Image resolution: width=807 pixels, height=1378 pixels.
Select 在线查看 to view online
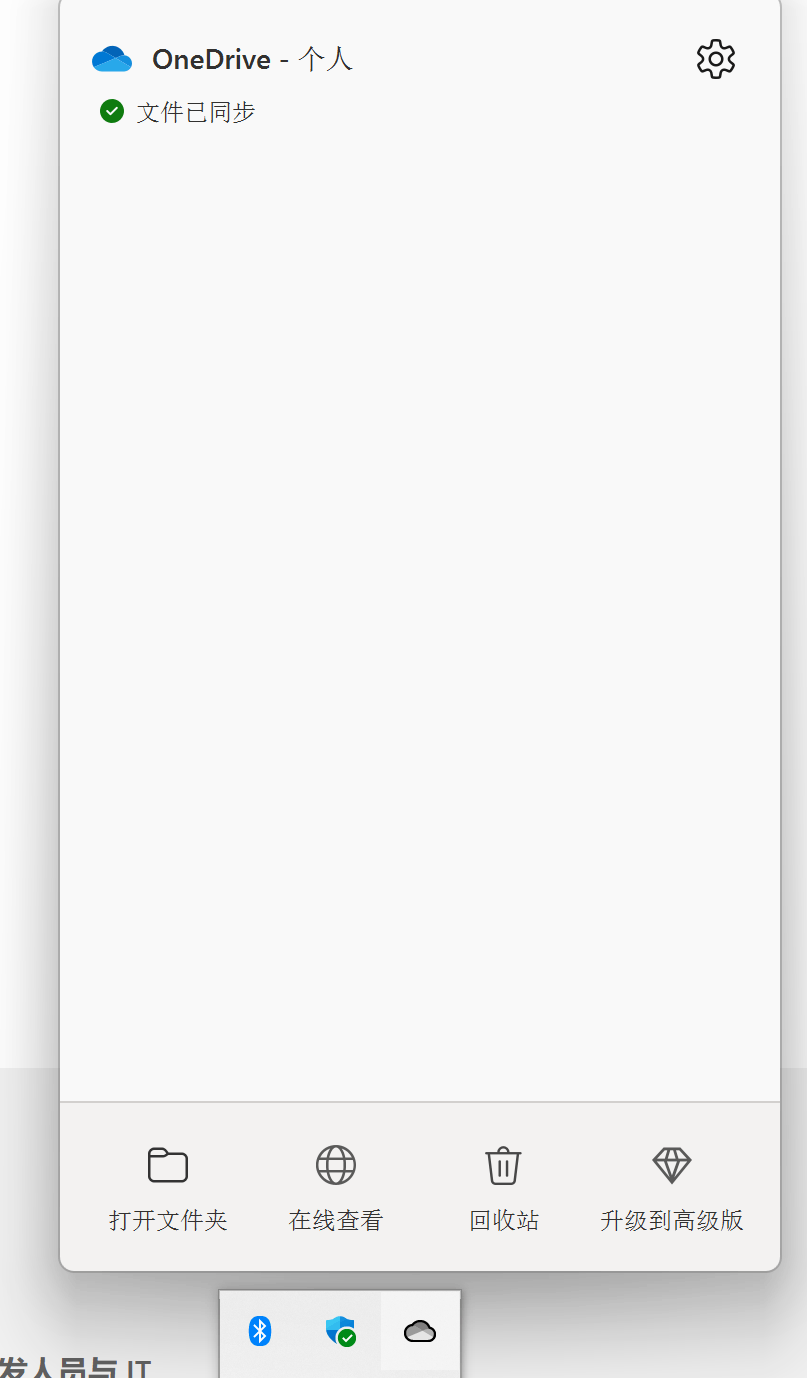(336, 1186)
